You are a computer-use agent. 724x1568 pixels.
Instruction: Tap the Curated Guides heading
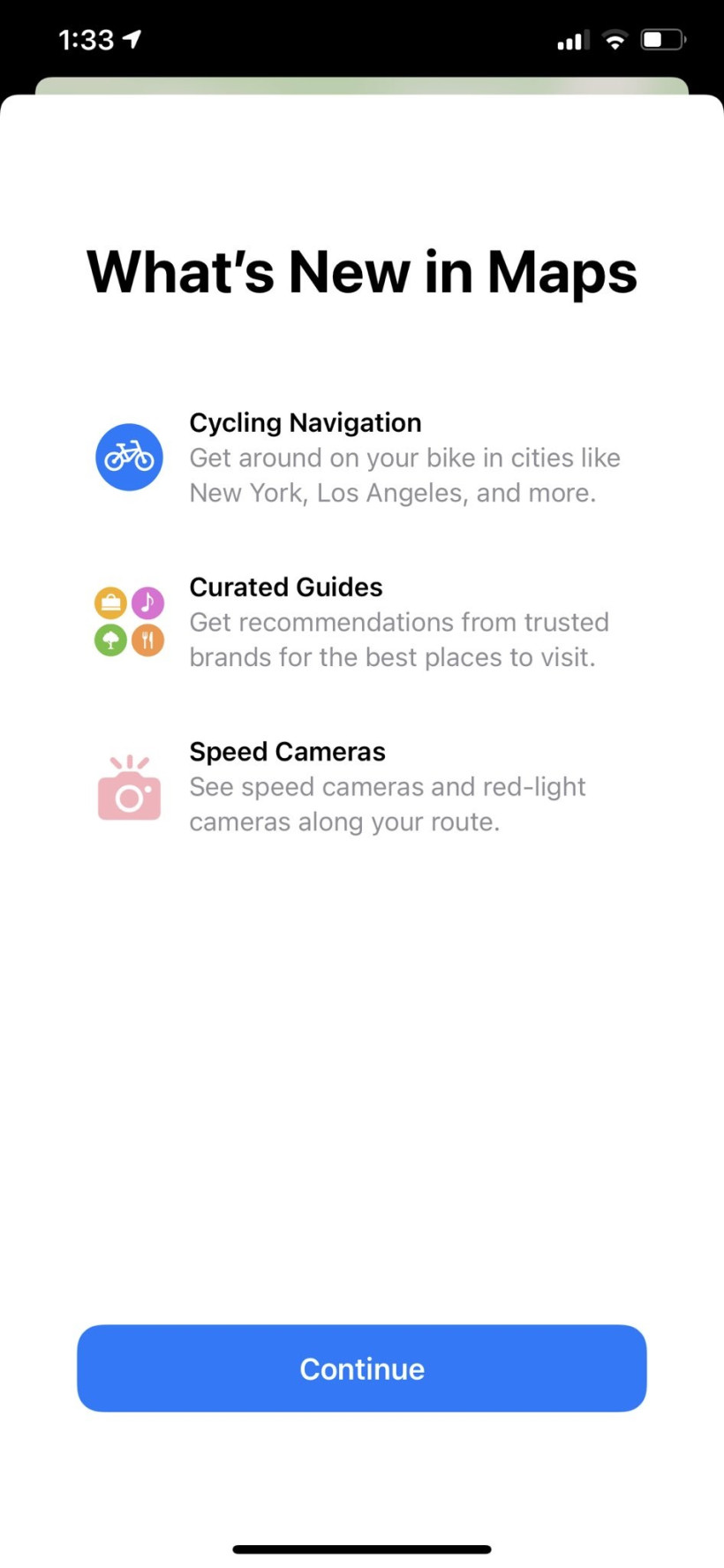coord(285,587)
